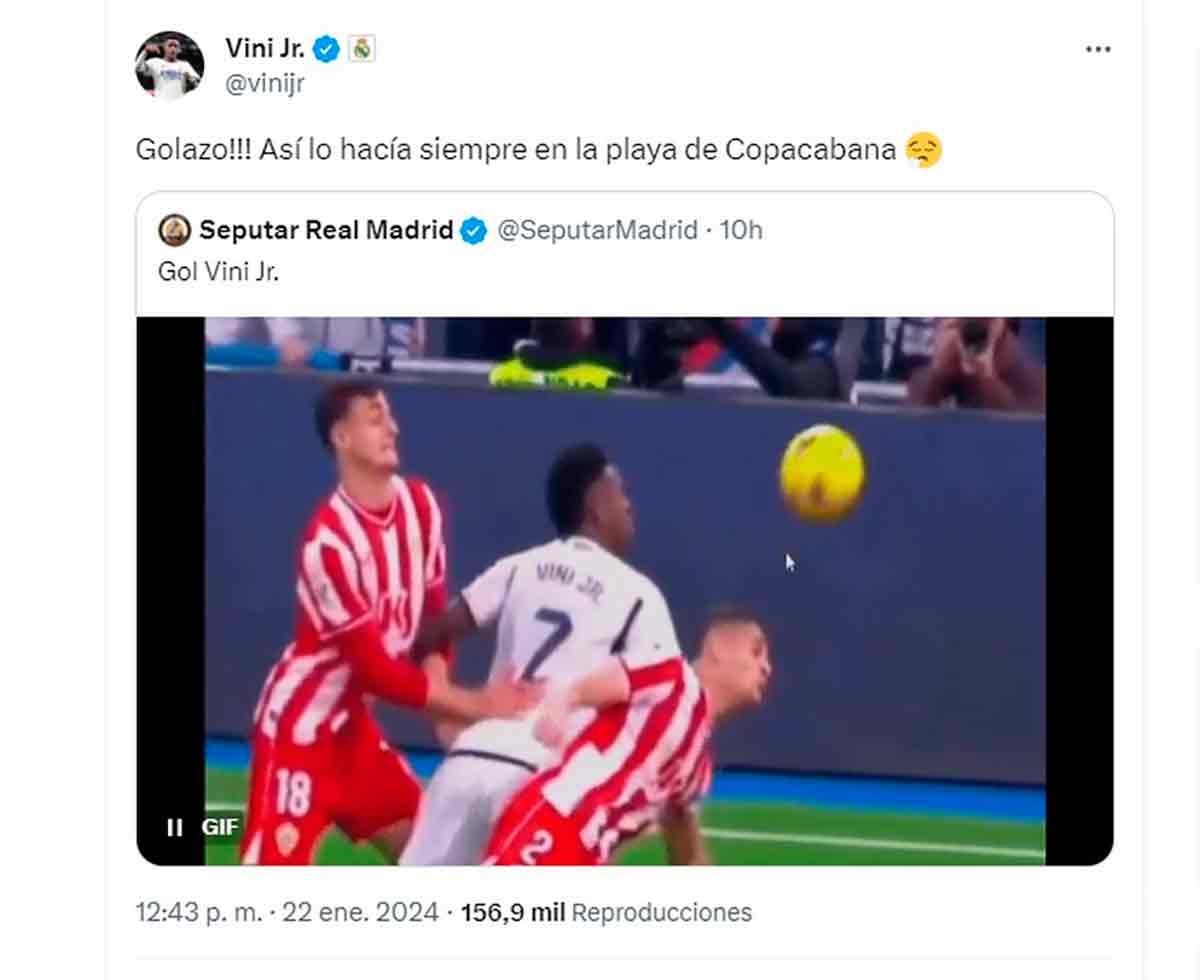Pause the GIF playback
Image resolution: width=1200 pixels, height=980 pixels.
pyautogui.click(x=175, y=827)
